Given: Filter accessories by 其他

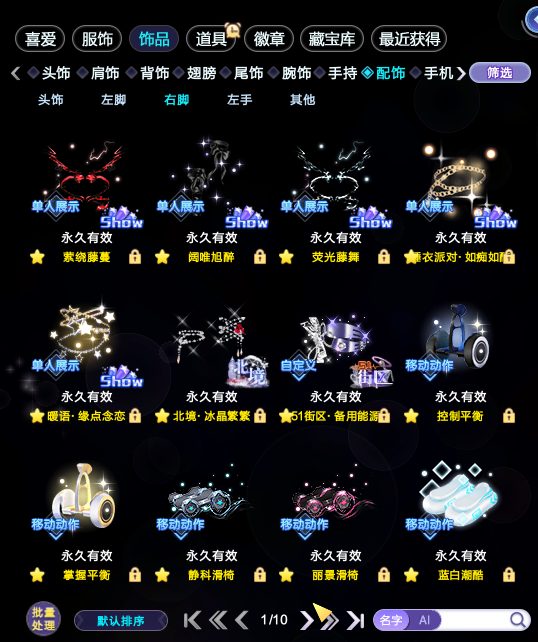Looking at the screenshot, I should (302, 99).
